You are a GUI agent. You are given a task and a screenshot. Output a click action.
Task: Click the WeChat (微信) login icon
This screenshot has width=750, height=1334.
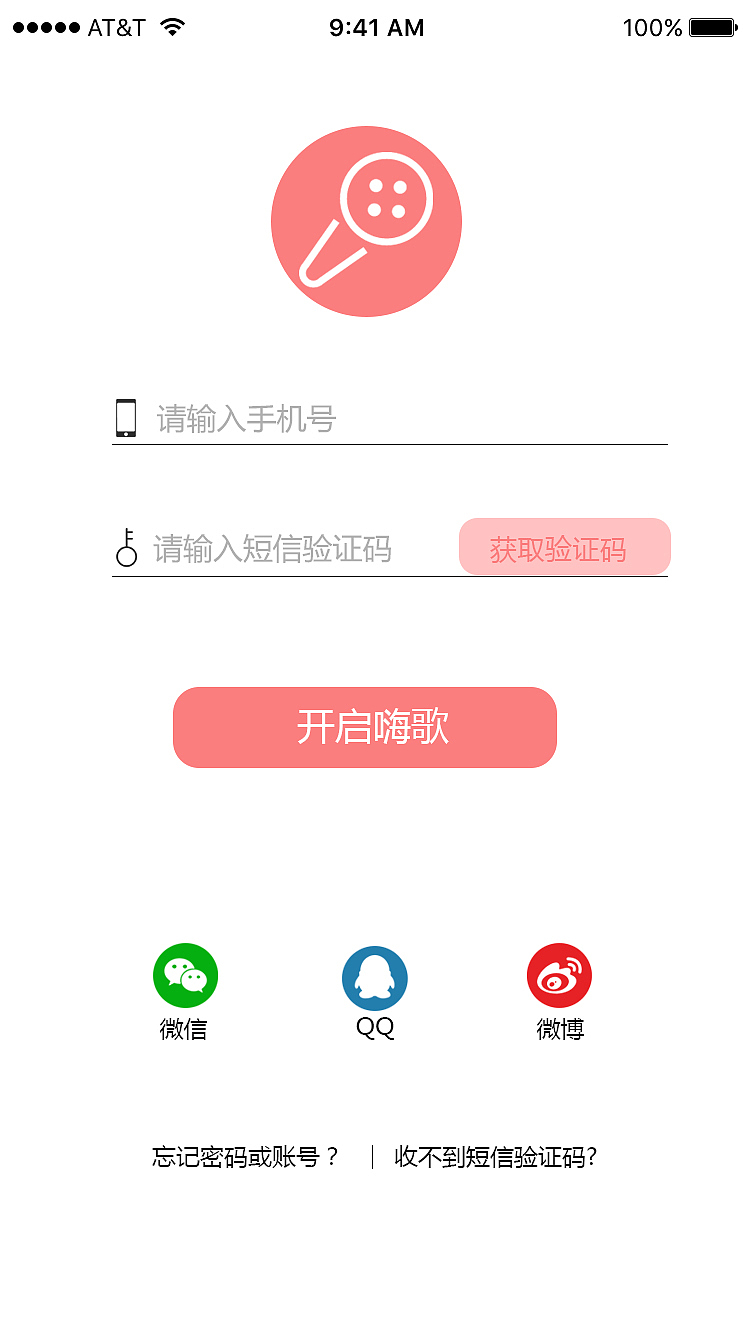tap(185, 975)
